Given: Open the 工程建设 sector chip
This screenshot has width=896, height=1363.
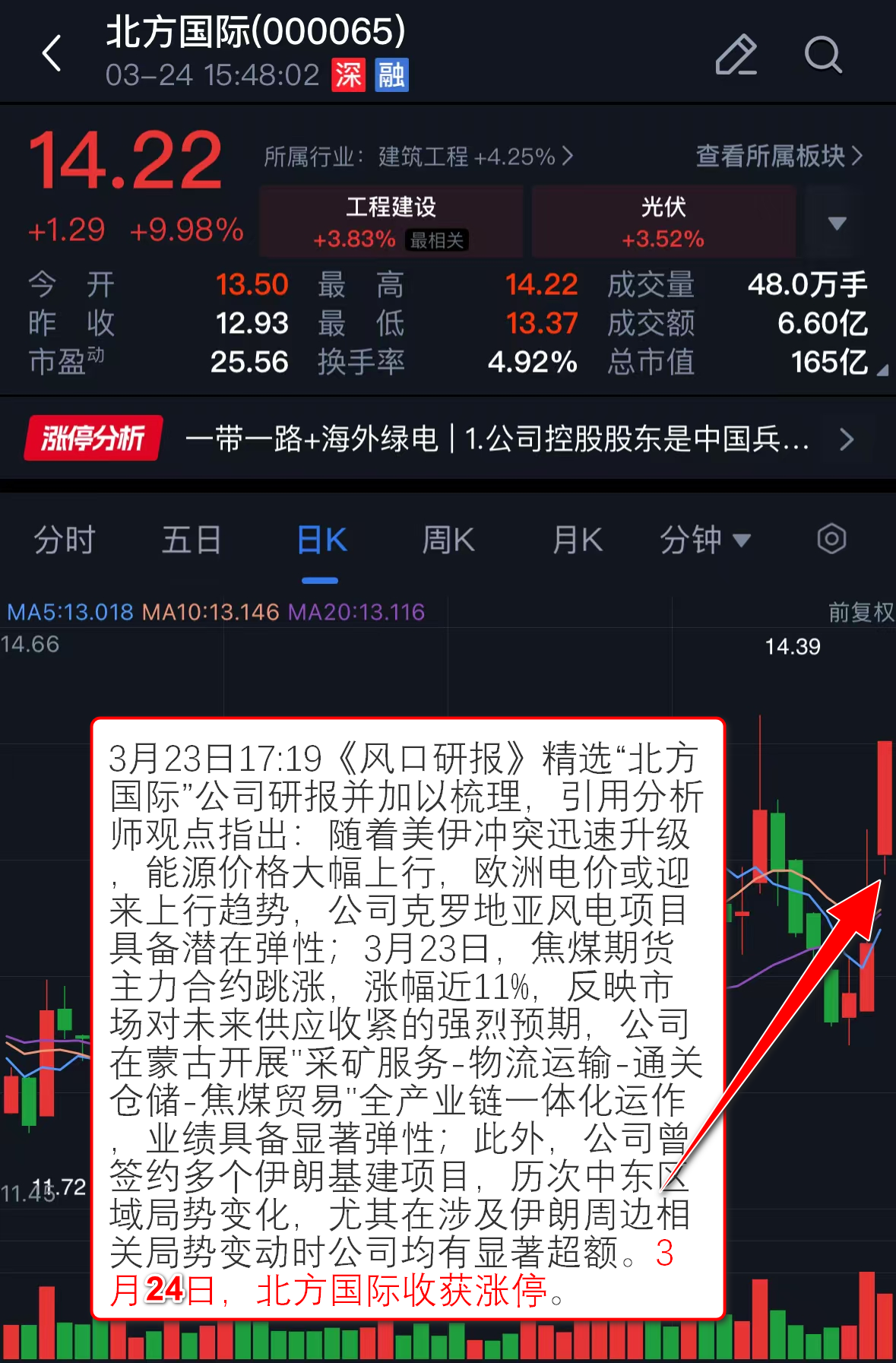Looking at the screenshot, I should coord(391,221).
